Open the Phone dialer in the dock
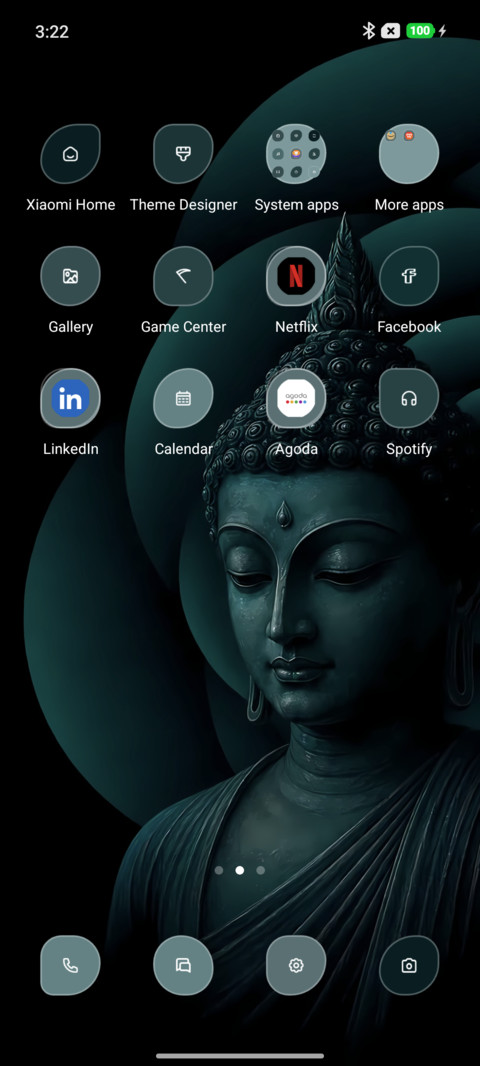Image resolution: width=480 pixels, height=1066 pixels. (x=71, y=965)
